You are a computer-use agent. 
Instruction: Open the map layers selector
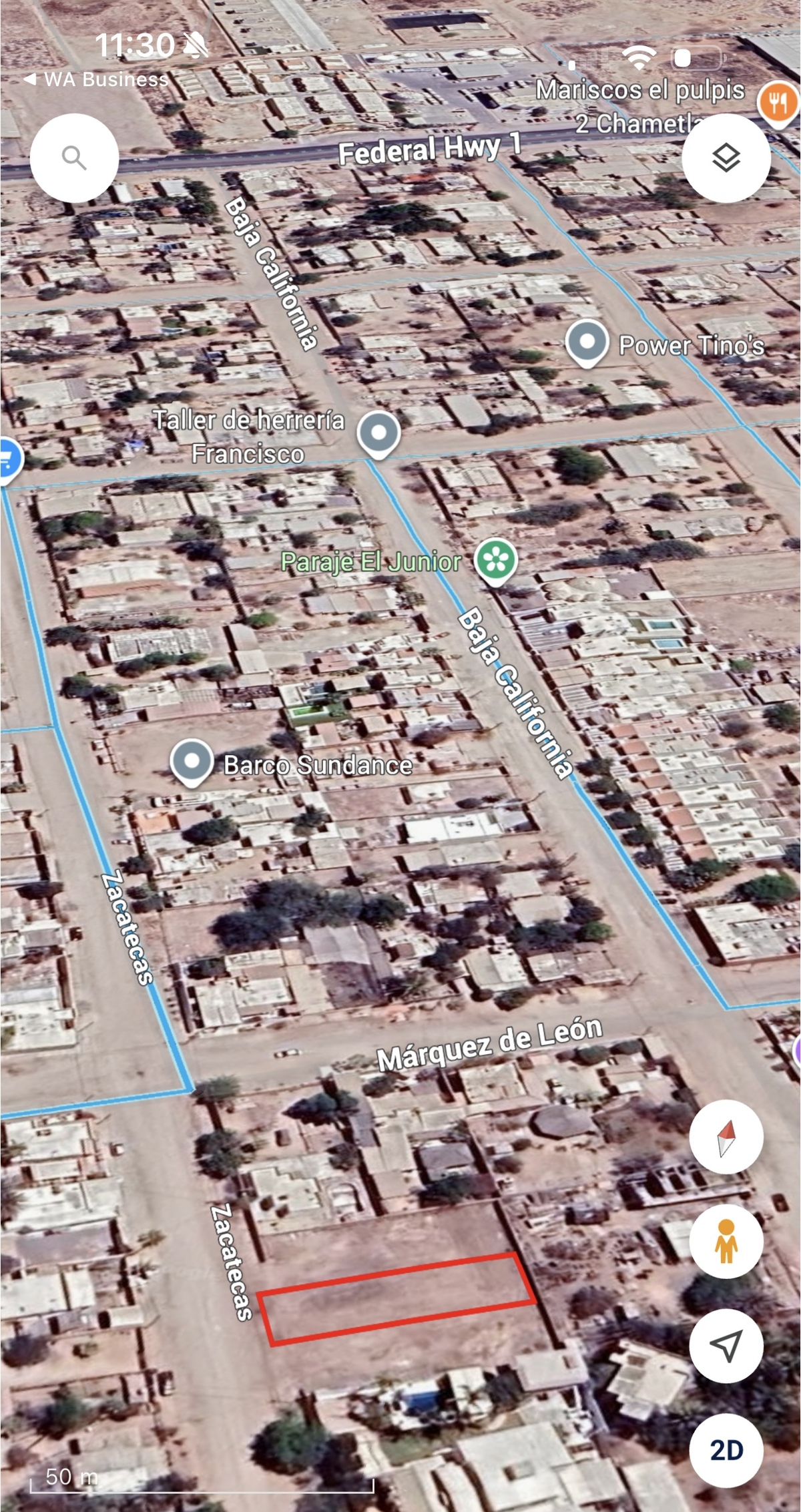pyautogui.click(x=726, y=158)
